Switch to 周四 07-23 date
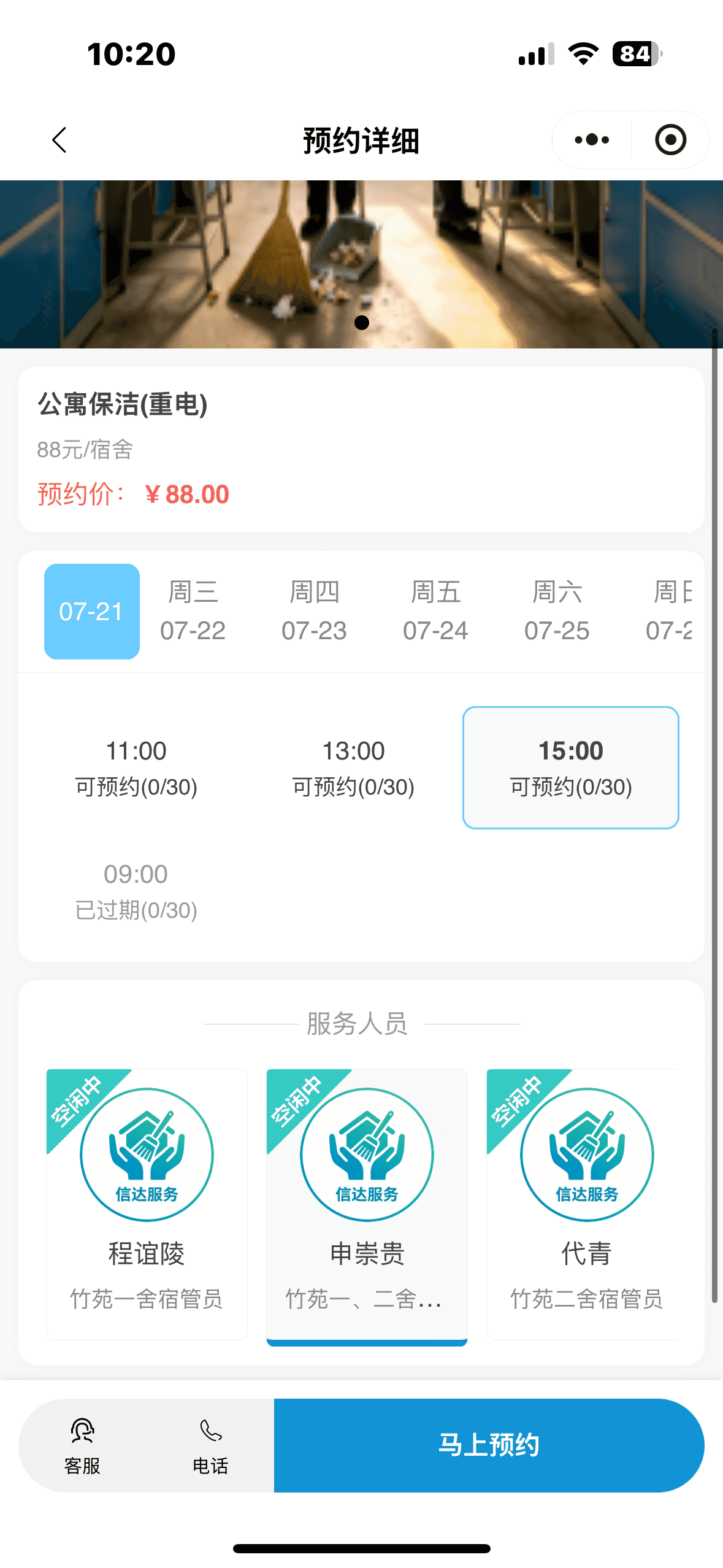 315,612
